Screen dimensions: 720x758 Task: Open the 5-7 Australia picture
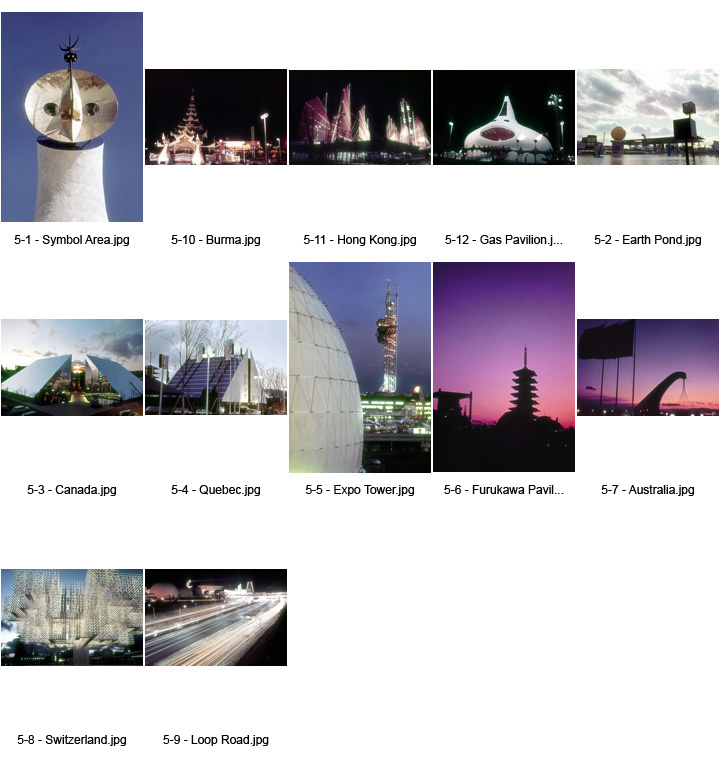tap(648, 367)
